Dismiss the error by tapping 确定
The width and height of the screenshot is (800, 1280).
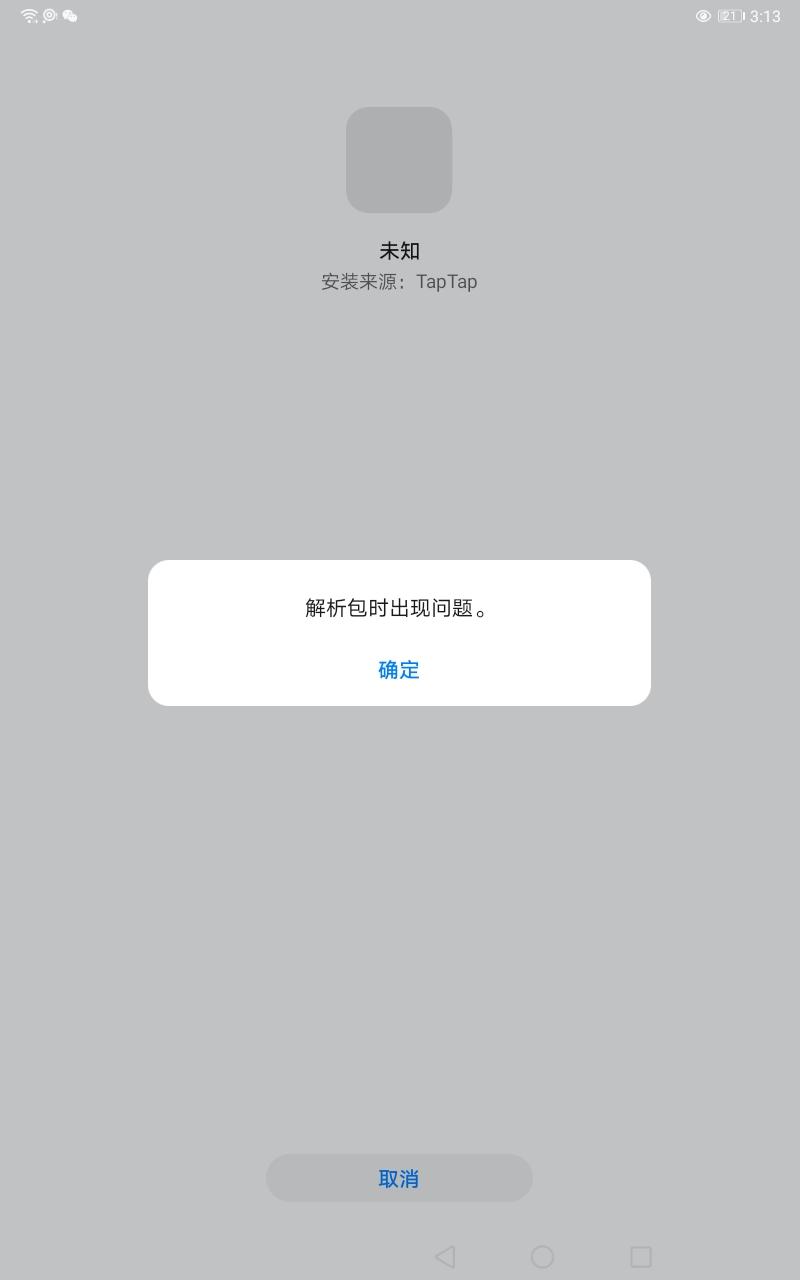[x=399, y=670]
